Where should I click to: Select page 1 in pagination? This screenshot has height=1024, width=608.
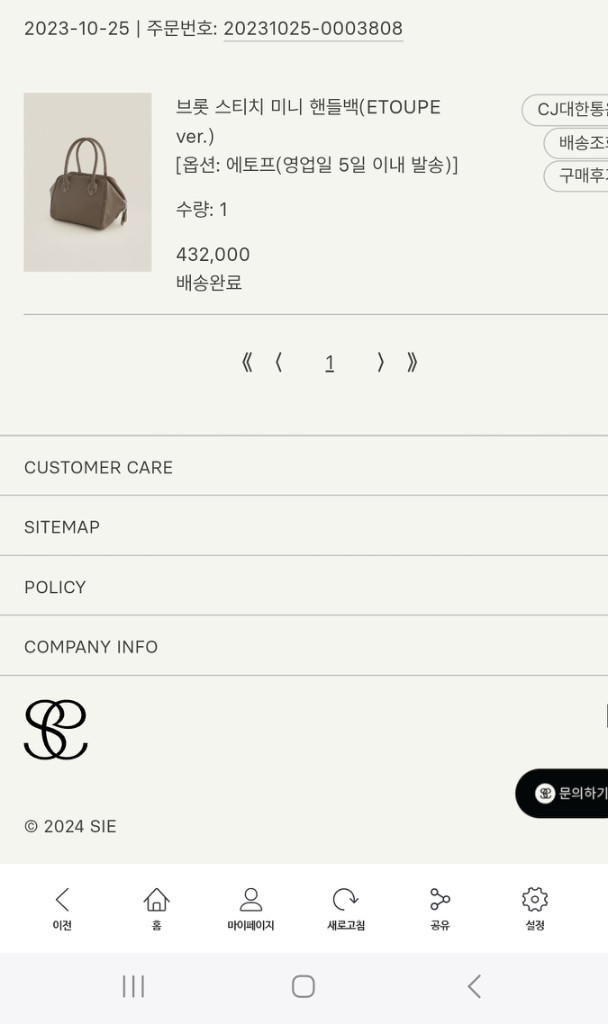coord(329,364)
